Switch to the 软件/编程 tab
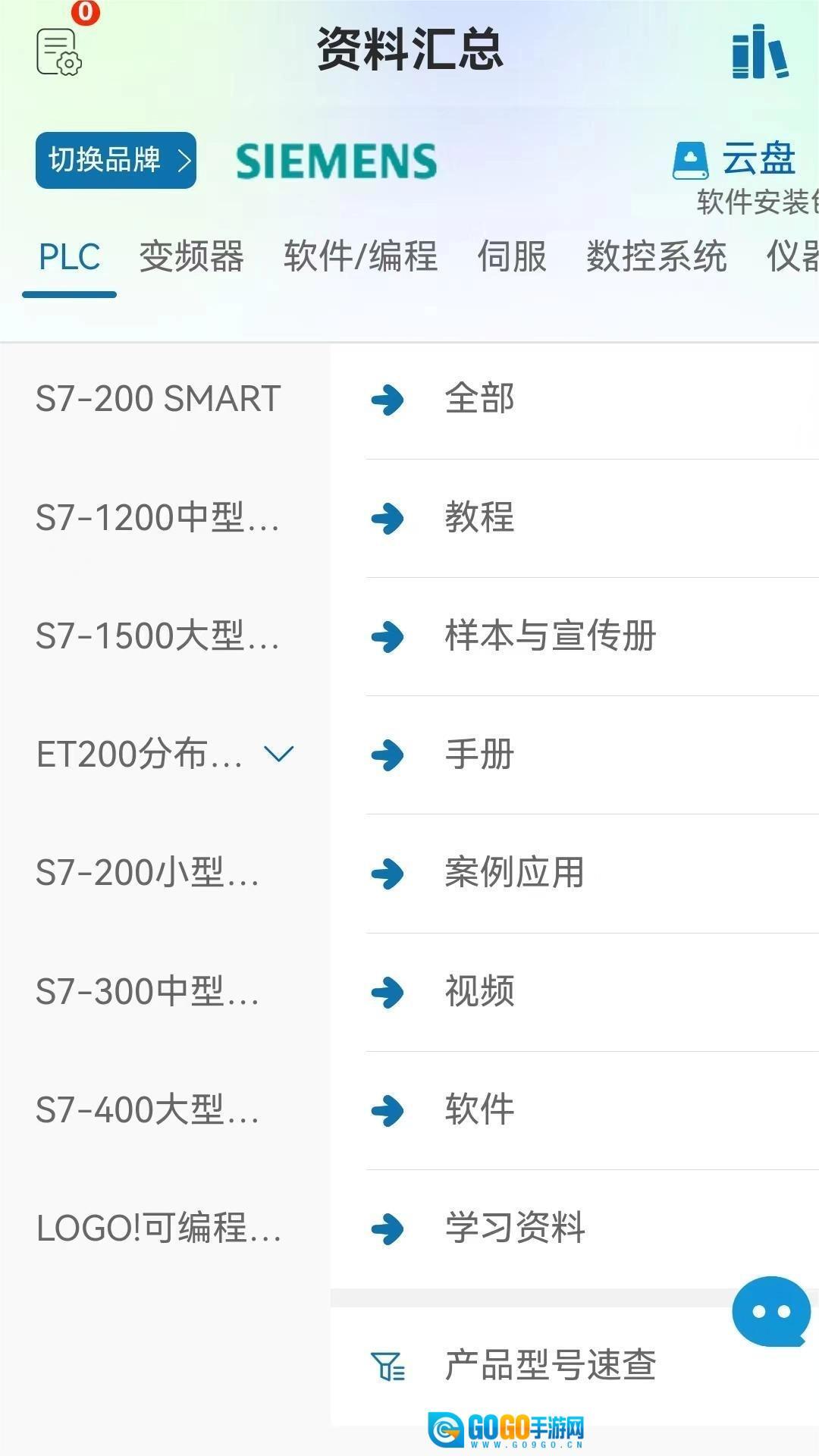 [360, 256]
